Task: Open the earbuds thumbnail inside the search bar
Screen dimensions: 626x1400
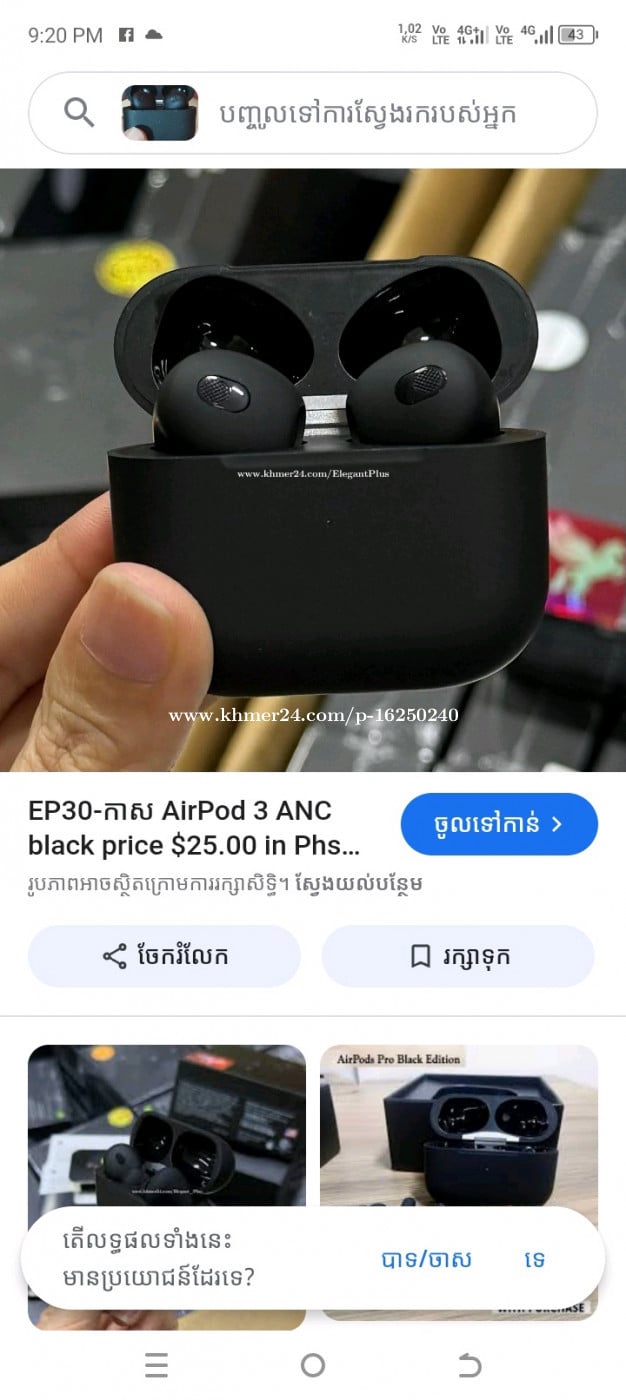Action: coord(160,113)
